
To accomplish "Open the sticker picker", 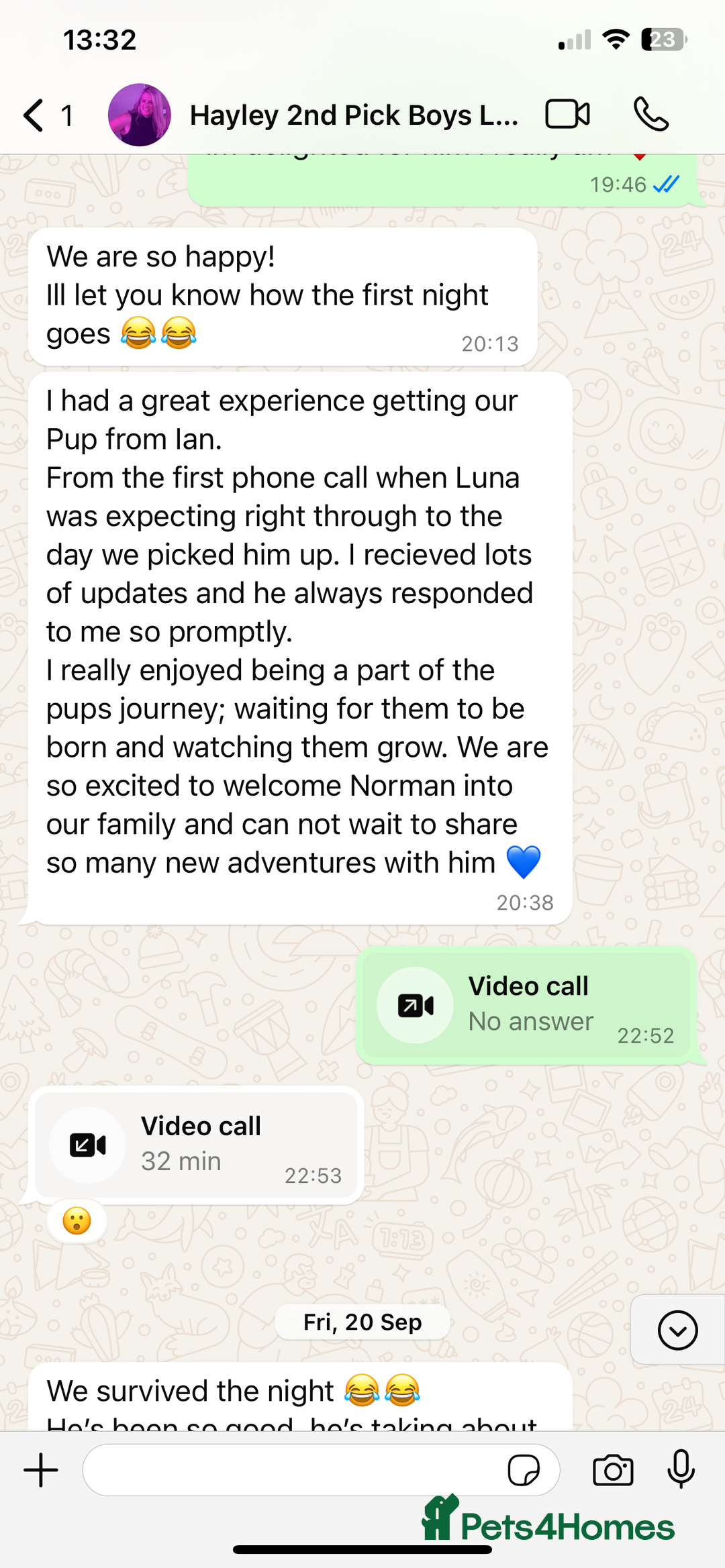I will 524,1470.
